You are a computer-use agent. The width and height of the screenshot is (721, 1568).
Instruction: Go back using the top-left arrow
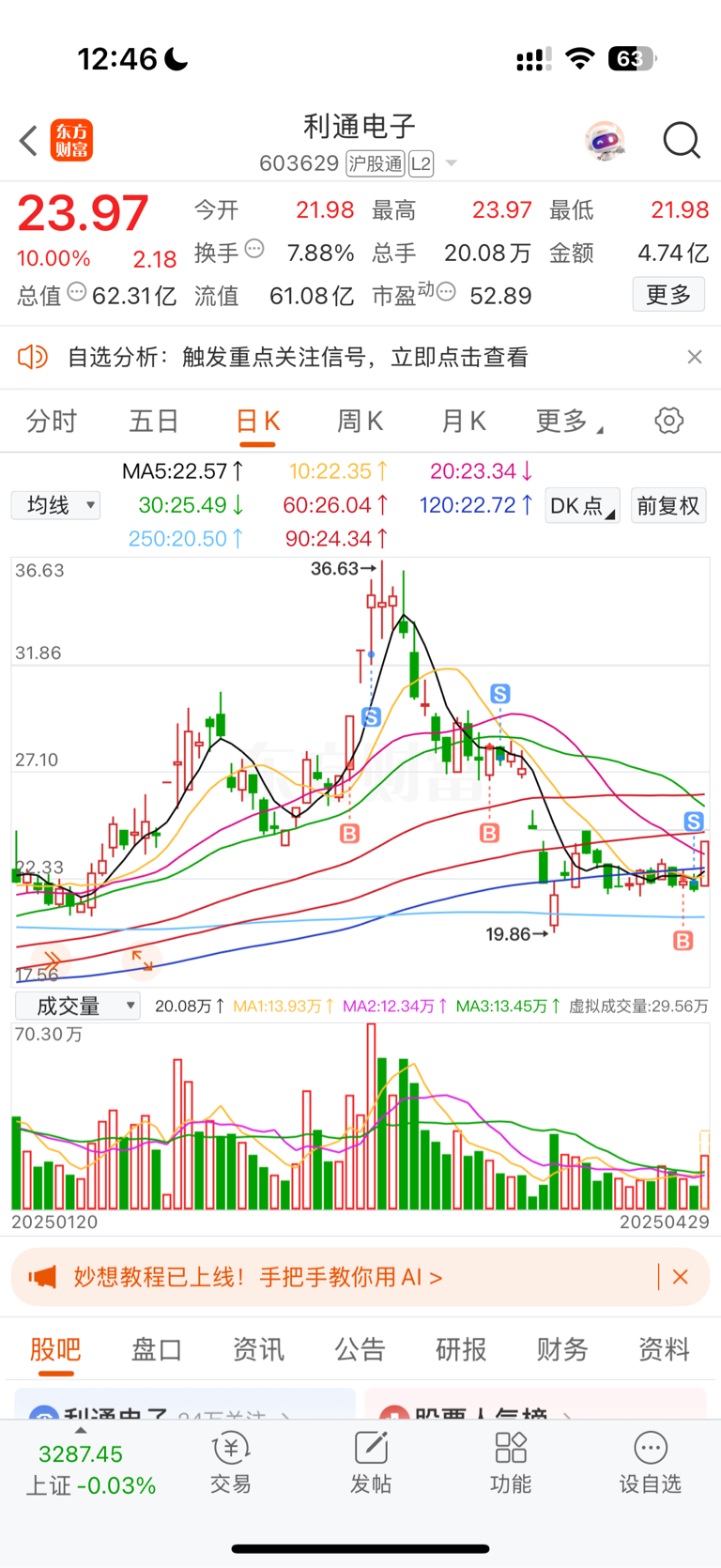click(x=28, y=142)
